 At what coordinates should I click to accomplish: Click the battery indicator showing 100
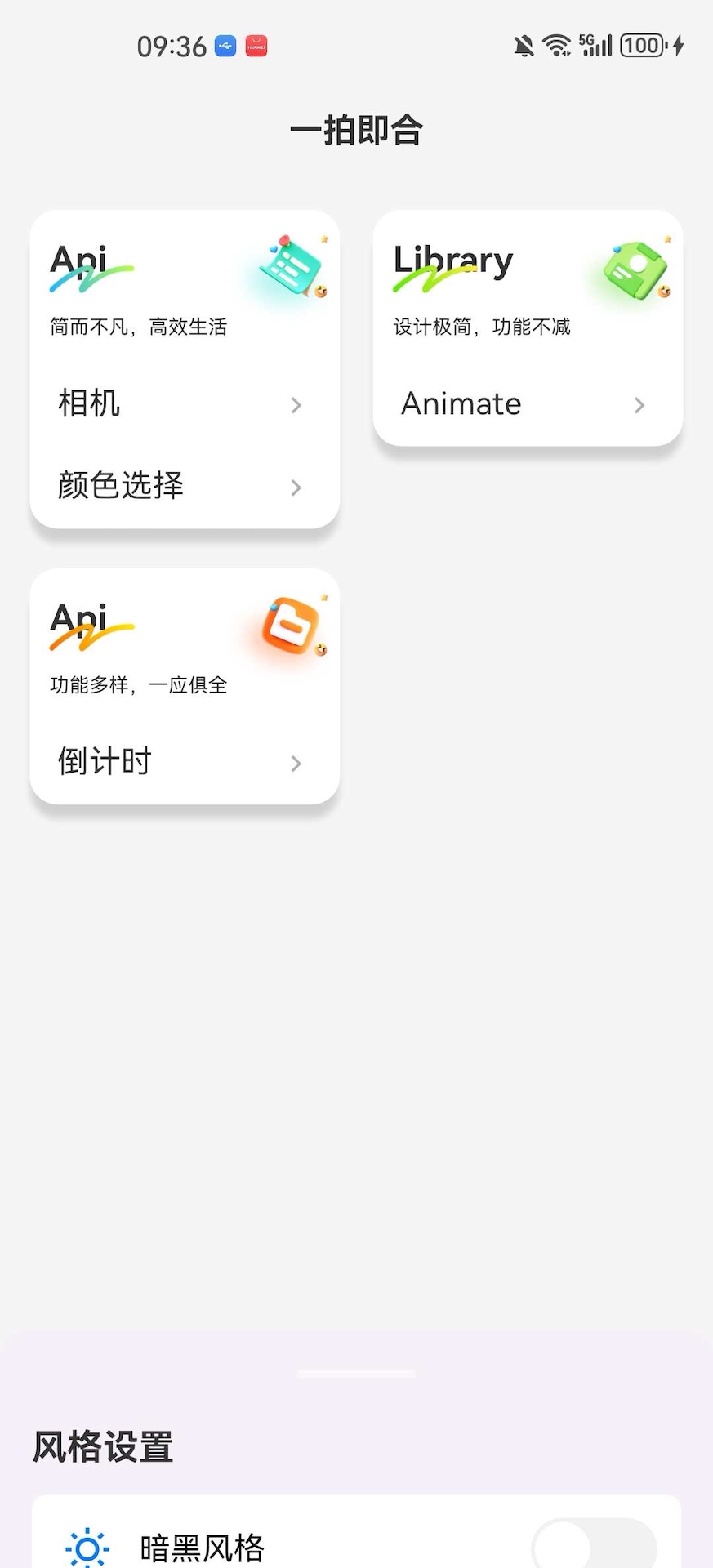pyautogui.click(x=643, y=45)
